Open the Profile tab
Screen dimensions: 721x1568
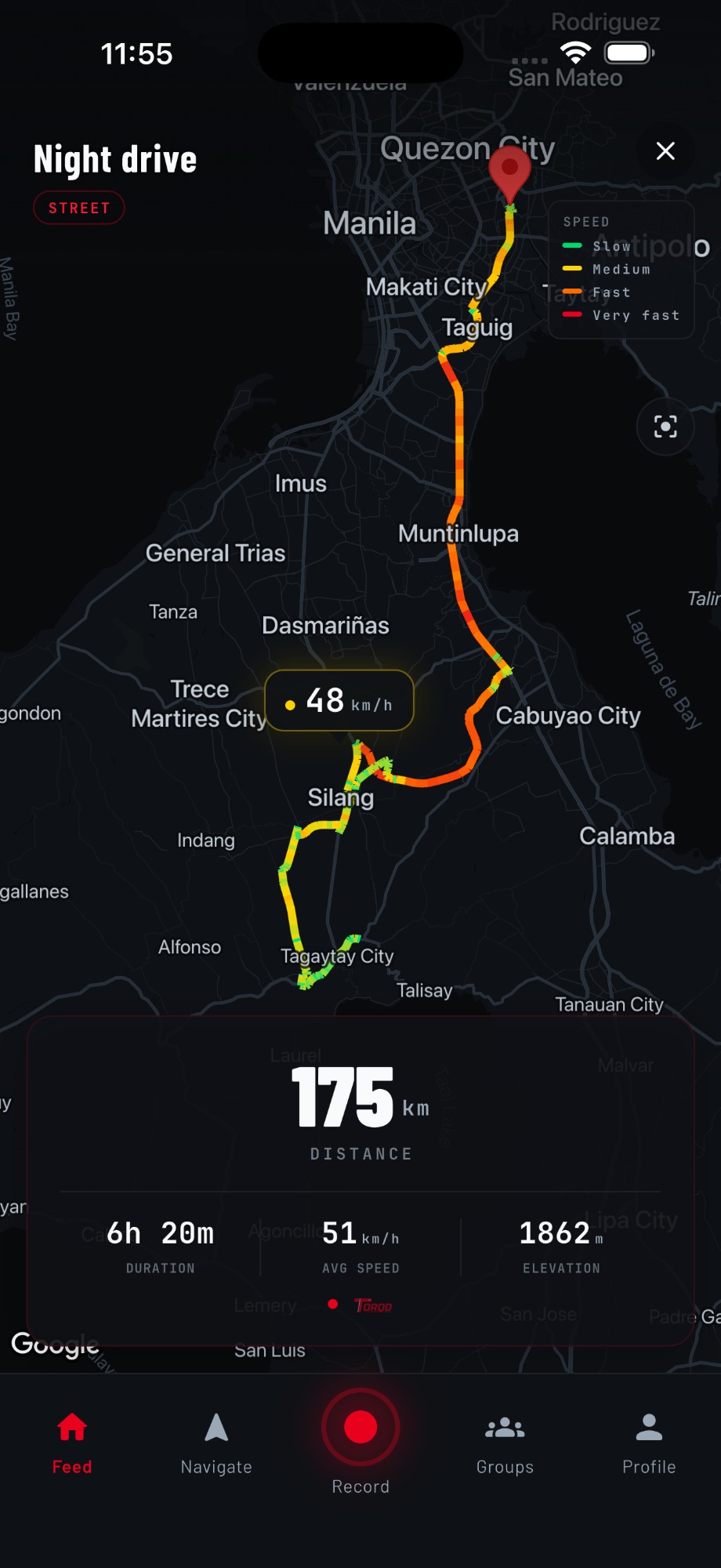click(x=649, y=1443)
